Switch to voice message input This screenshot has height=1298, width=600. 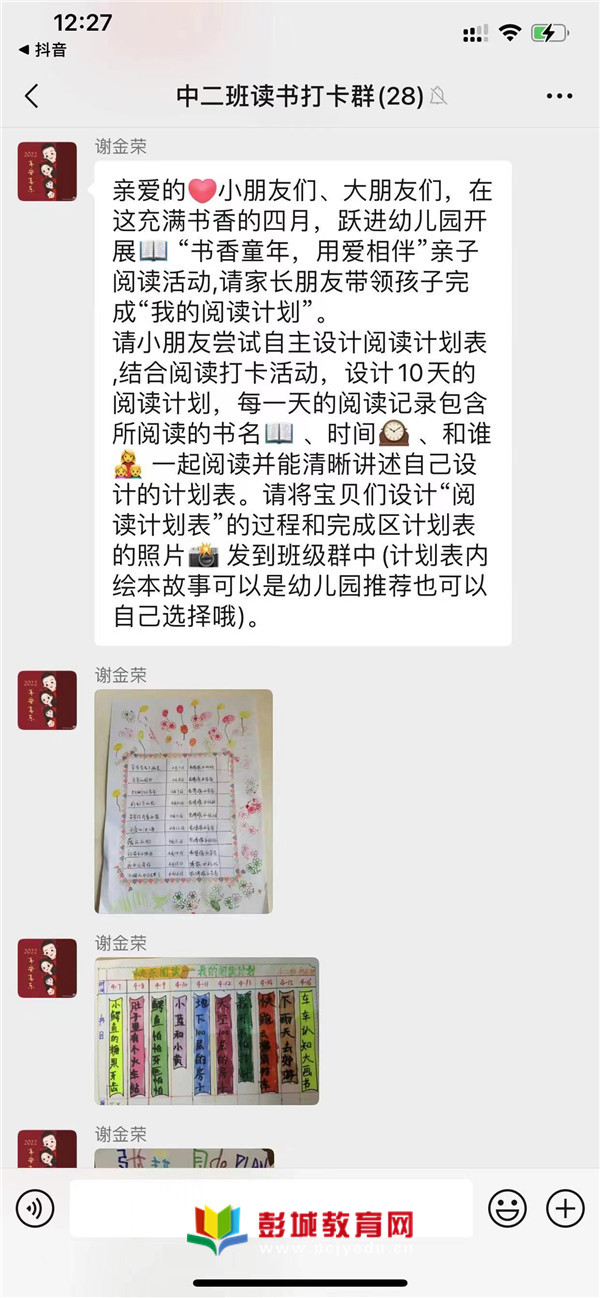[x=35, y=1210]
